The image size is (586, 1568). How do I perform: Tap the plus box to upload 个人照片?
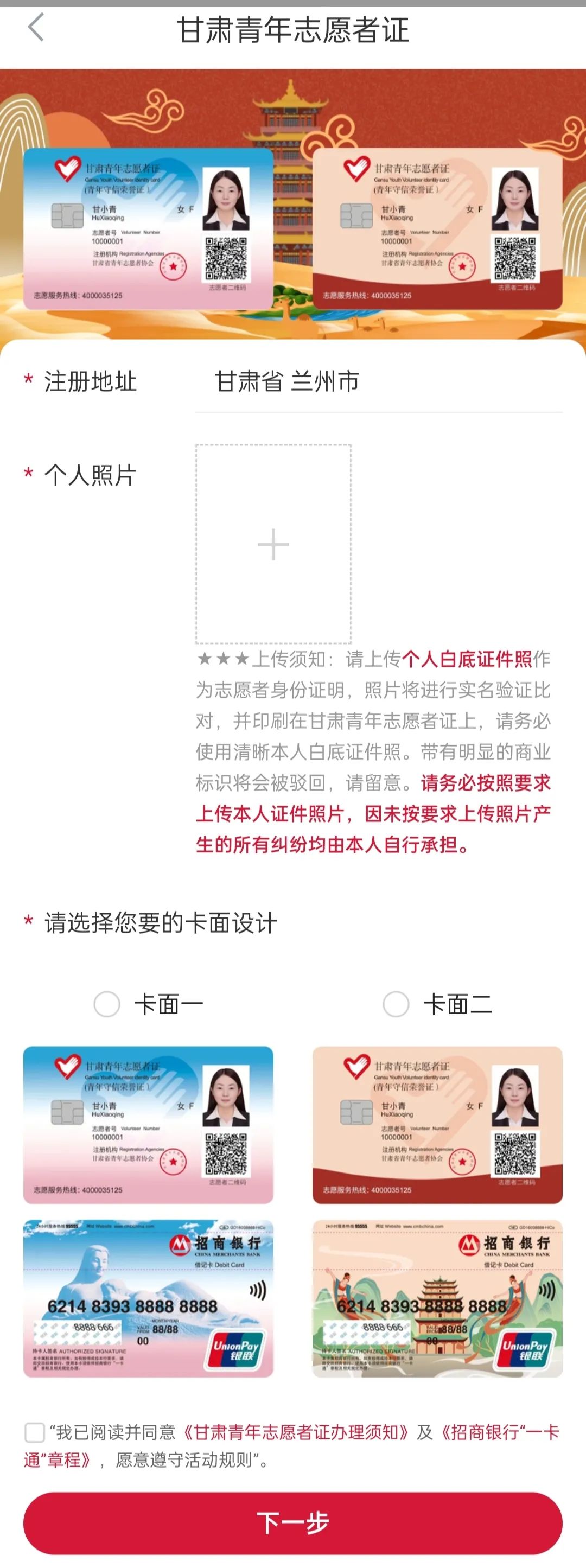pos(272,544)
